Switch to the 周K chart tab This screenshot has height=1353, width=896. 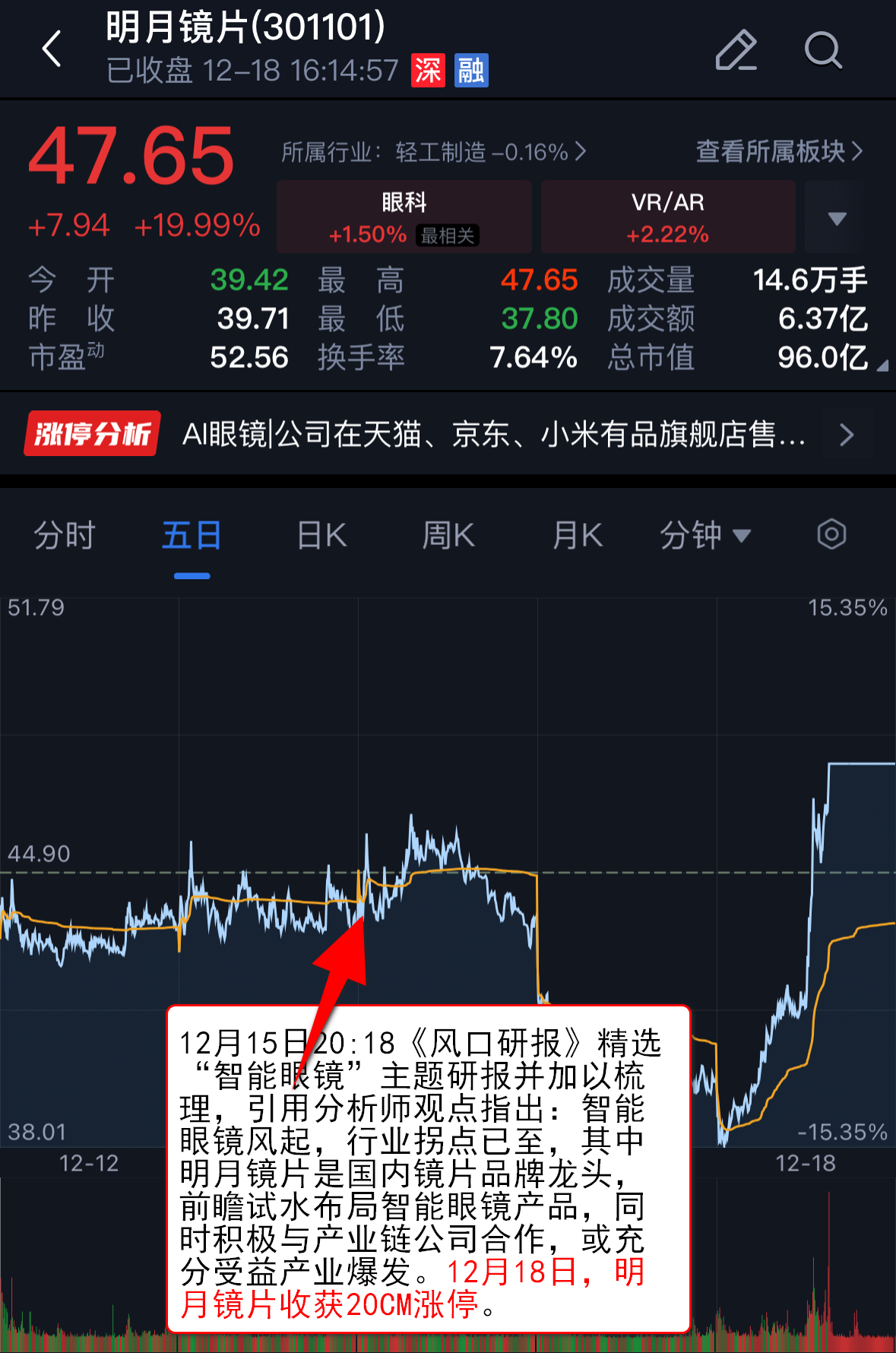[x=448, y=536]
